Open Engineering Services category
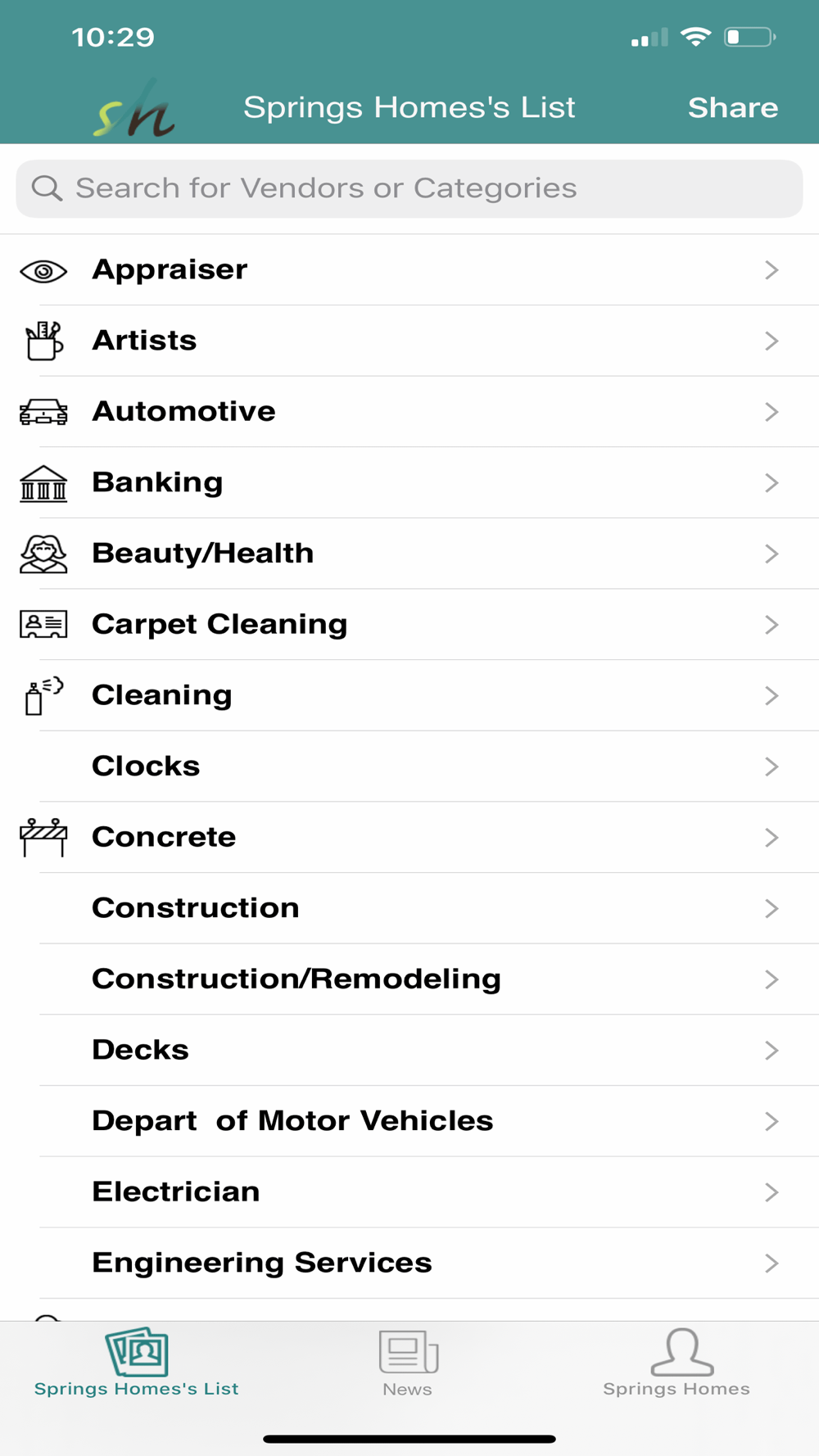Image resolution: width=819 pixels, height=1456 pixels. [409, 1263]
